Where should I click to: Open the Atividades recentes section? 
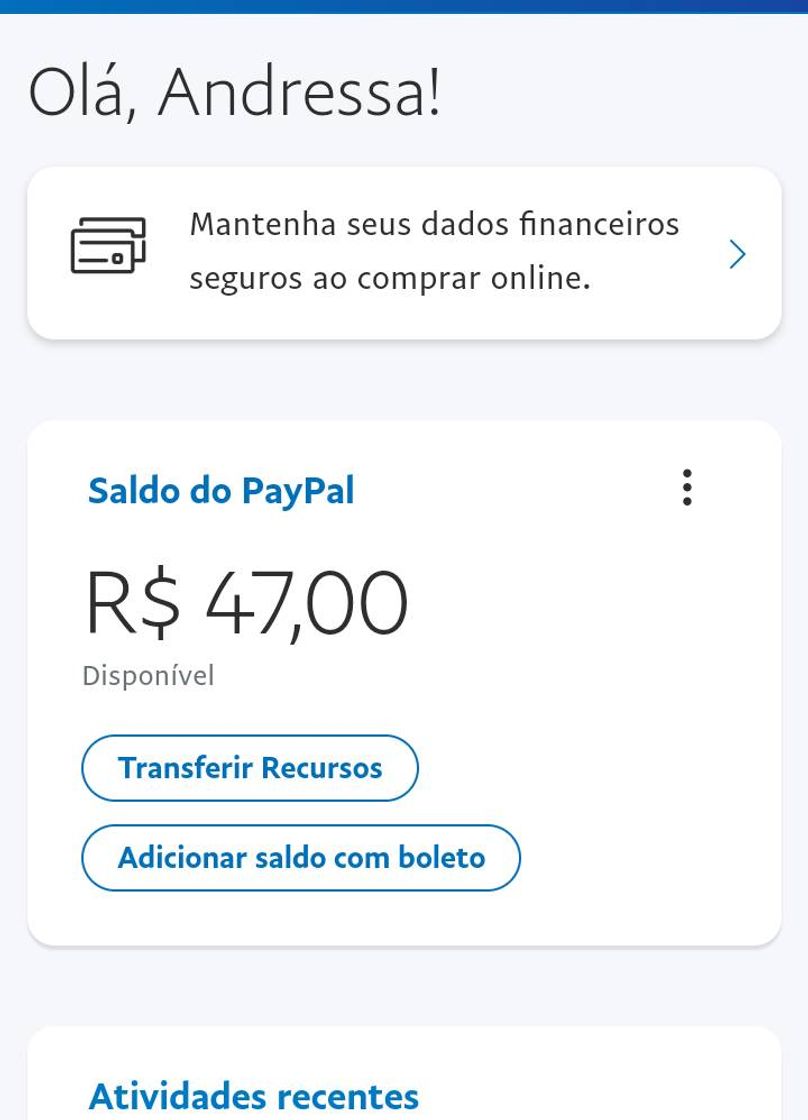(x=254, y=1096)
